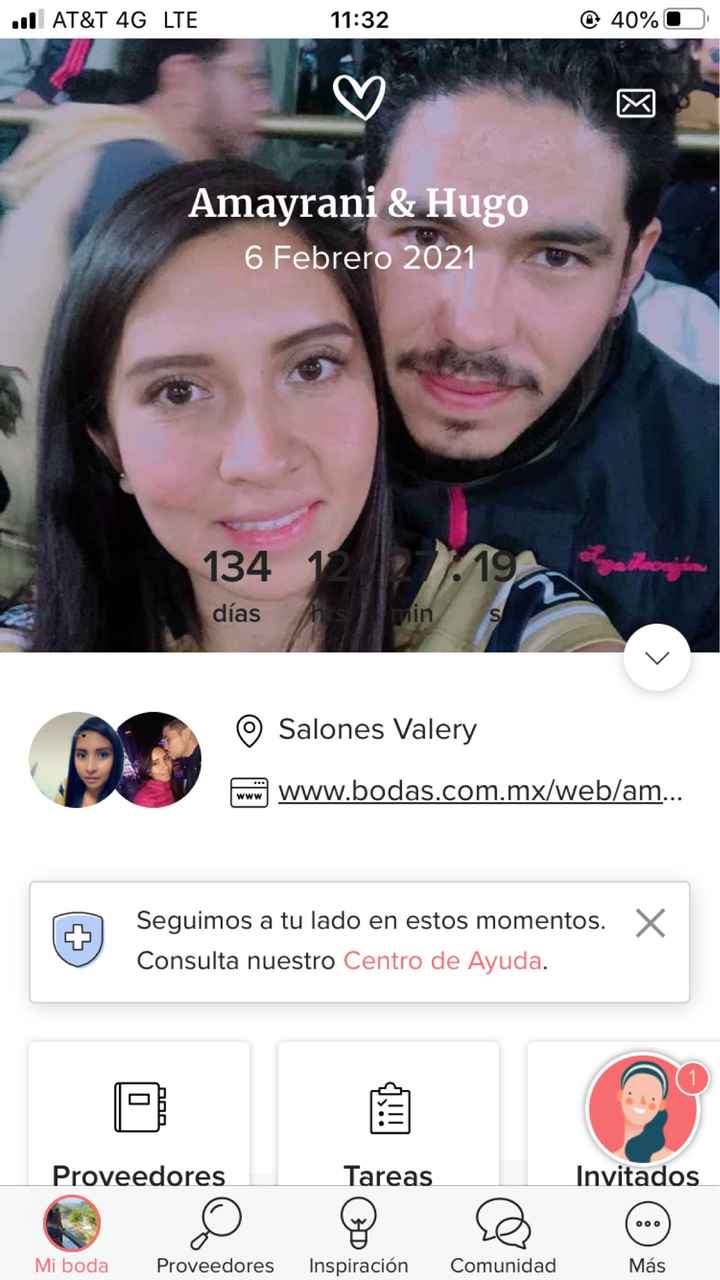The height and width of the screenshot is (1280, 720).
Task: Expand the wedding details with the chevron button
Action: pyautogui.click(x=657, y=657)
